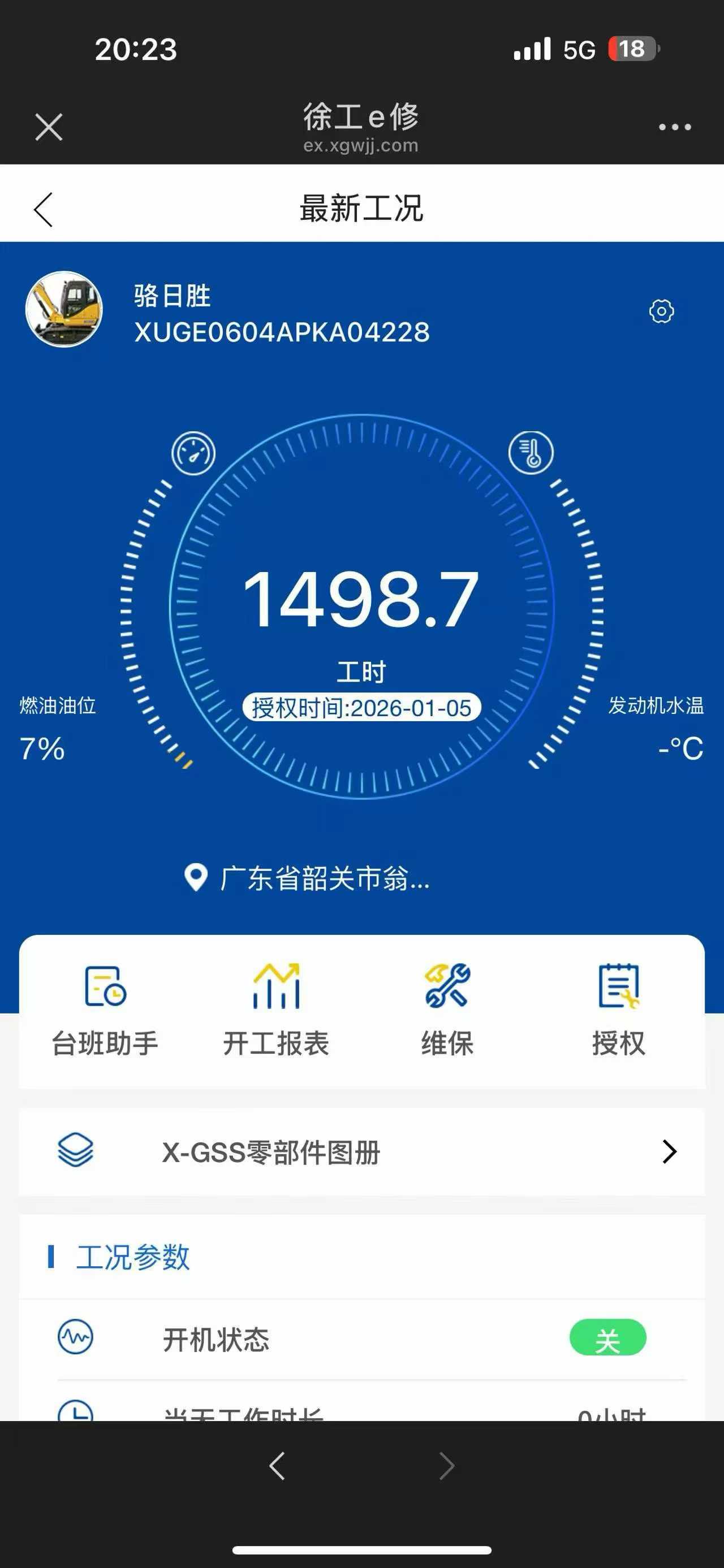
Task: Tap the 关 status badge to change state
Action: click(x=607, y=1338)
